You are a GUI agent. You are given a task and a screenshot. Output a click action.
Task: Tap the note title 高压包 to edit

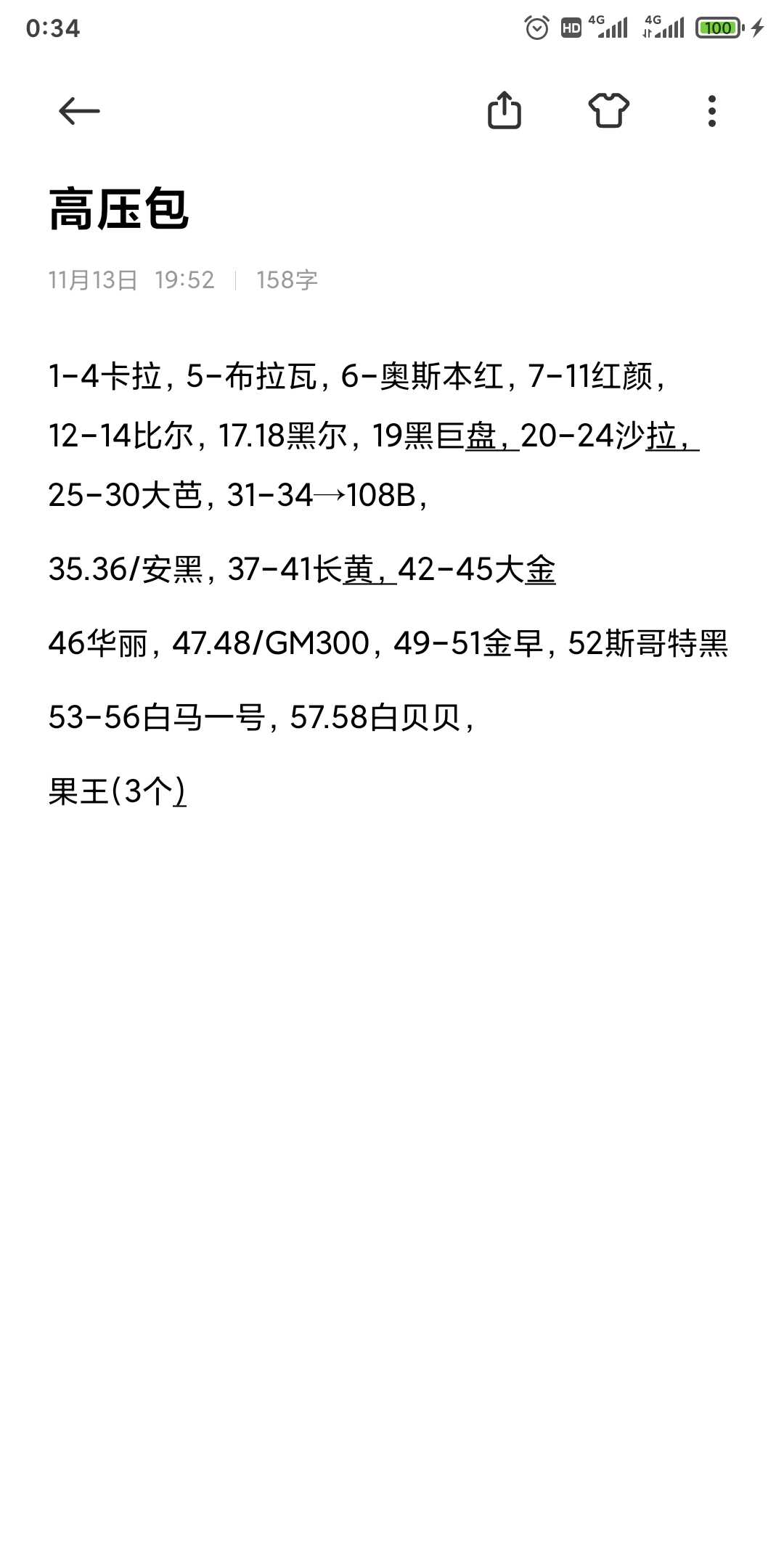[119, 209]
